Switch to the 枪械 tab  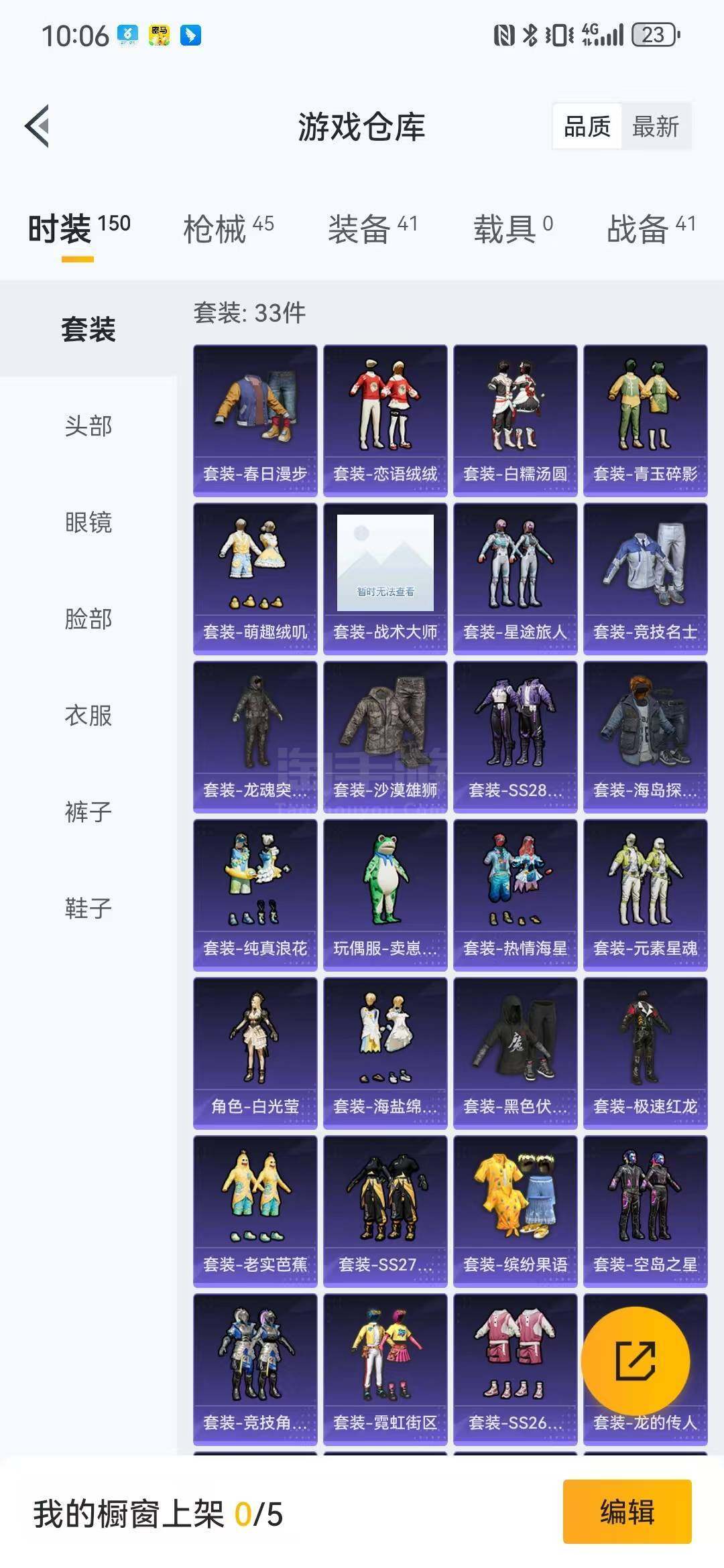click(x=229, y=229)
